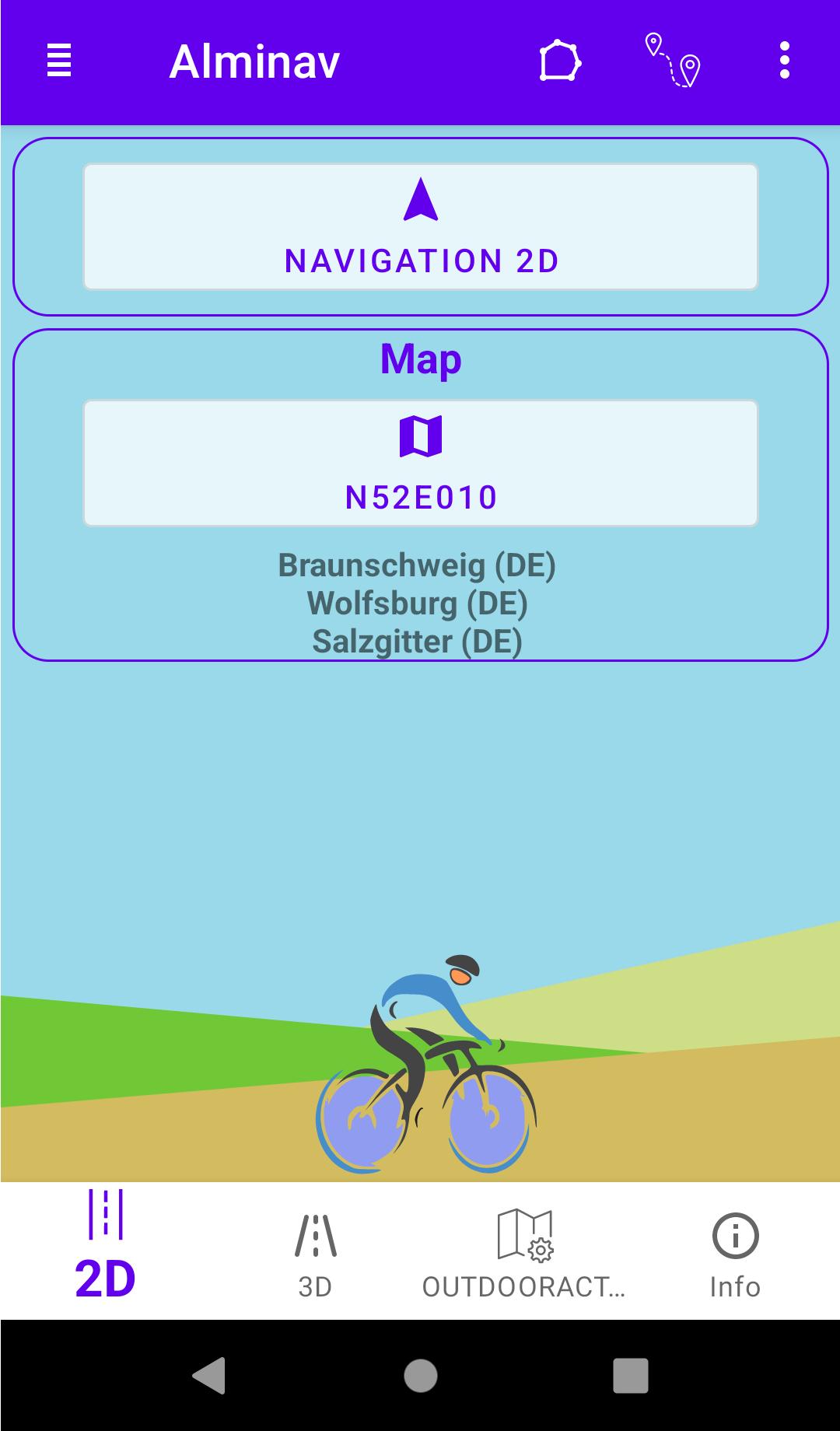840x1431 pixels.
Task: Open the polygon area tool
Action: [x=560, y=61]
